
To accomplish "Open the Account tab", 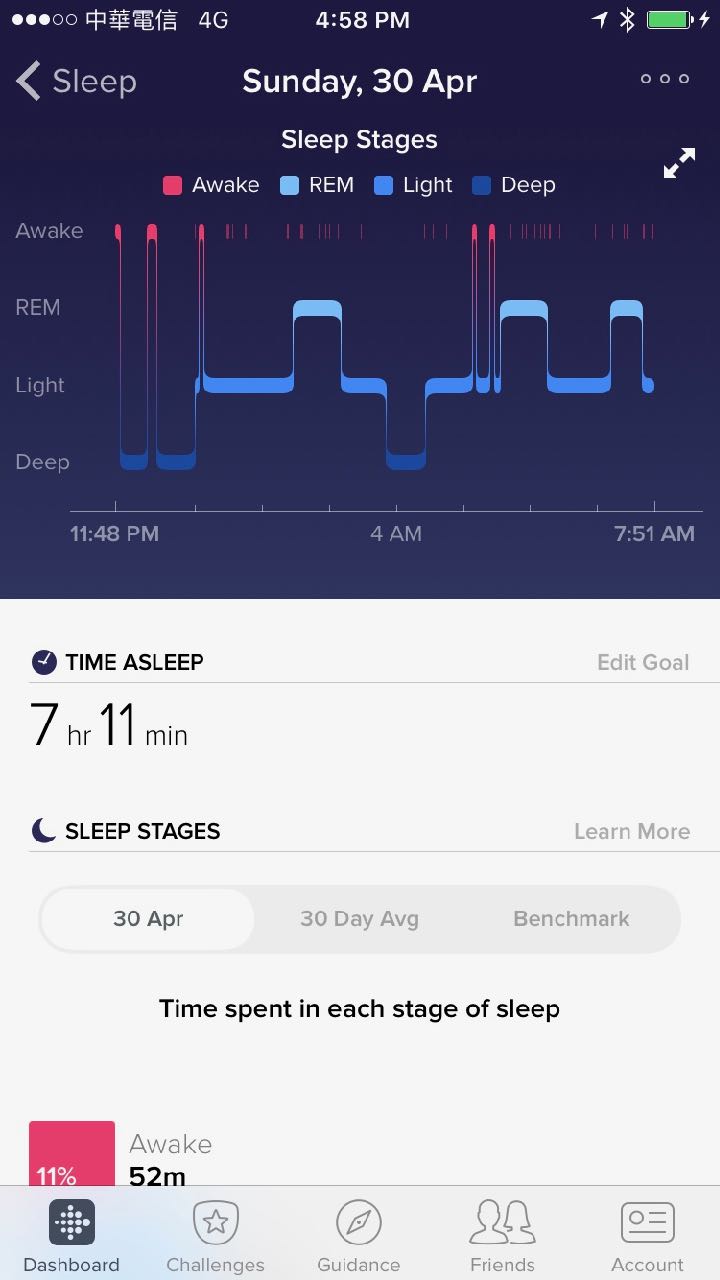I will (647, 1235).
